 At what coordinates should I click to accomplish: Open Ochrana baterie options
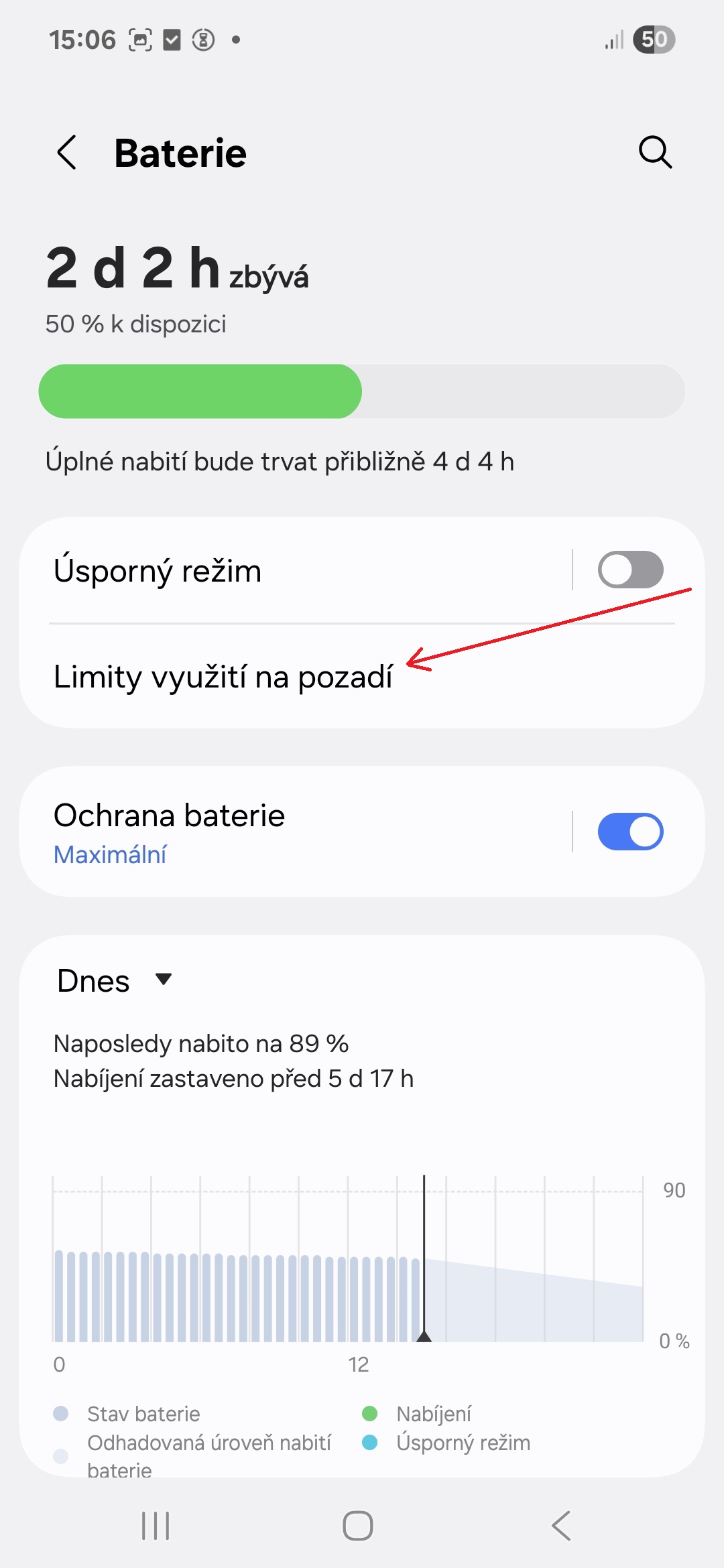point(295,832)
